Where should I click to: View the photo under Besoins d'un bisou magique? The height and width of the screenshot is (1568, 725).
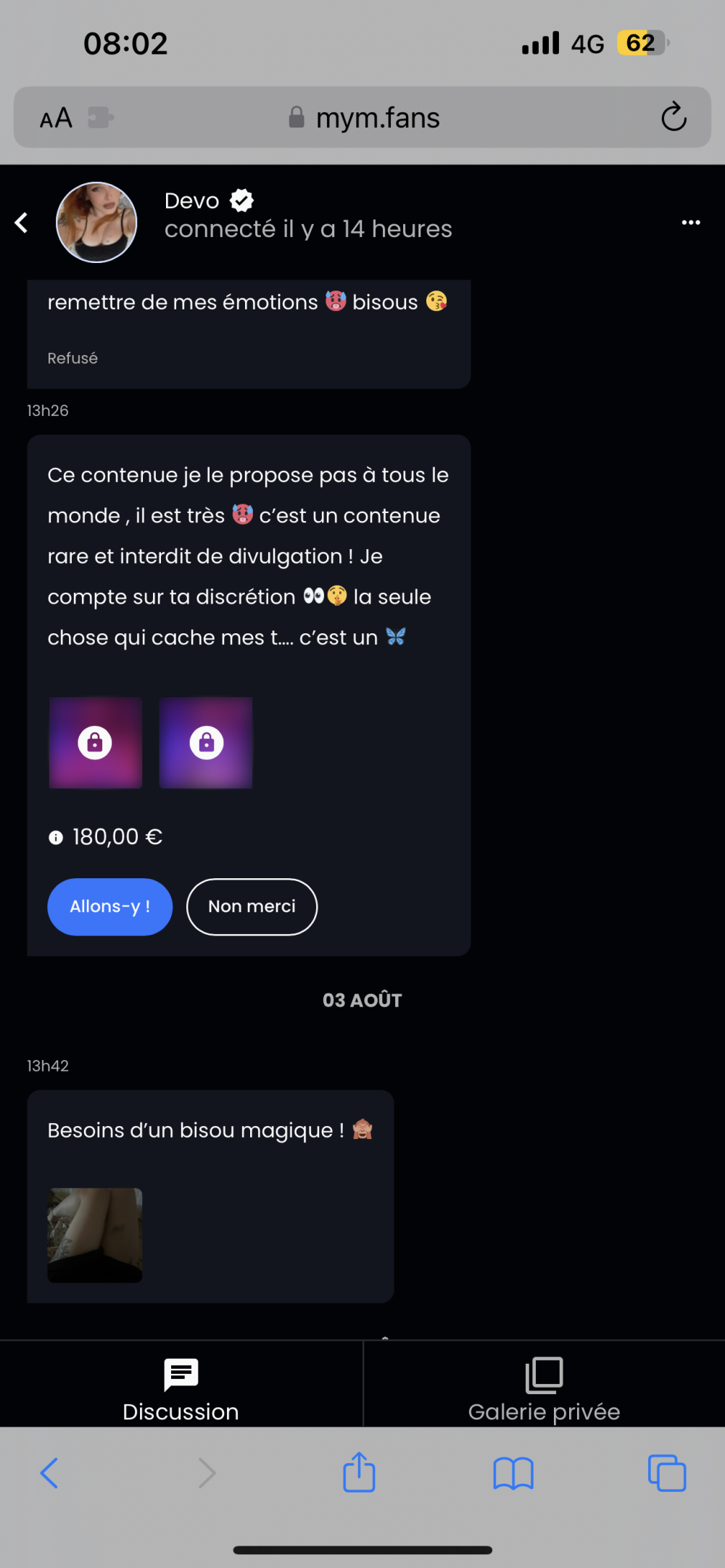tap(95, 1235)
